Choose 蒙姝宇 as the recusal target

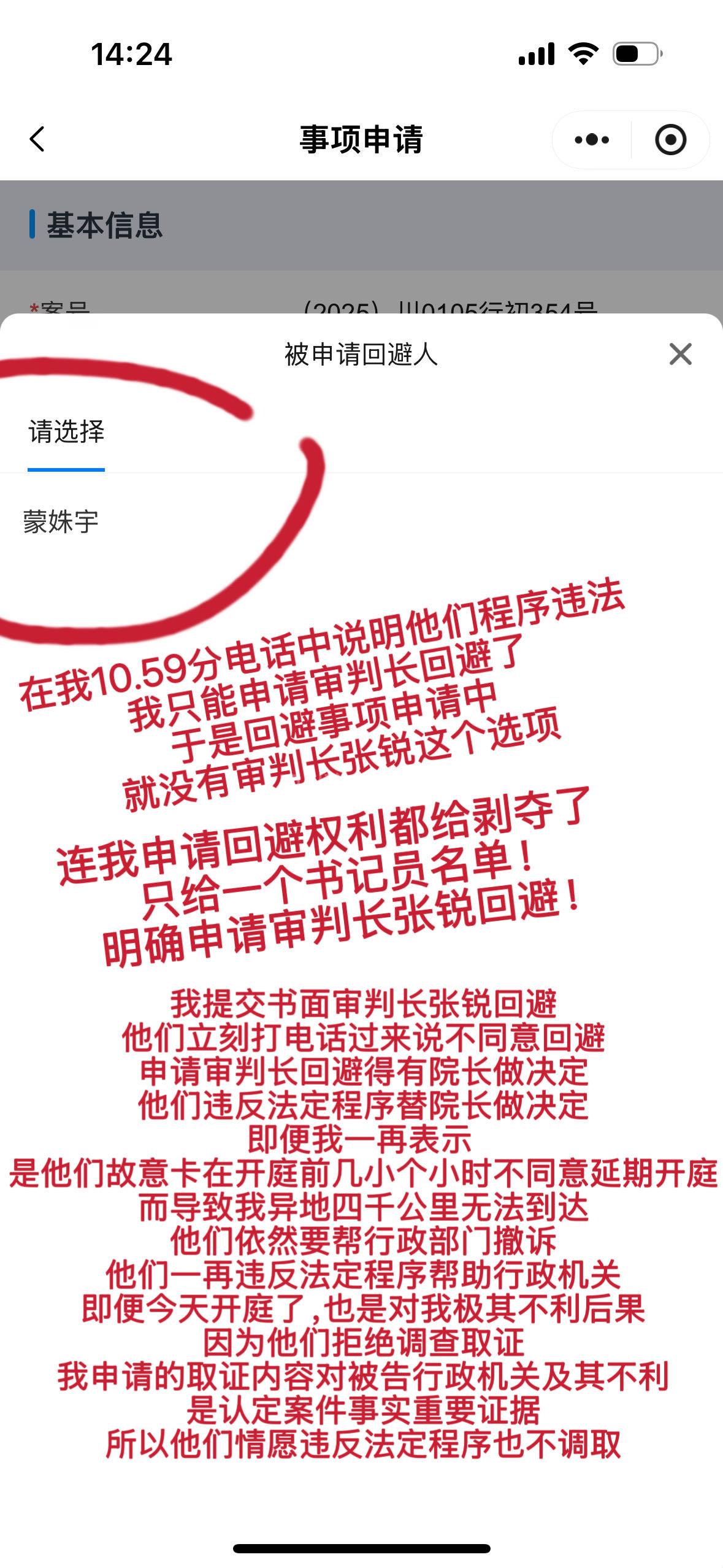coord(61,522)
